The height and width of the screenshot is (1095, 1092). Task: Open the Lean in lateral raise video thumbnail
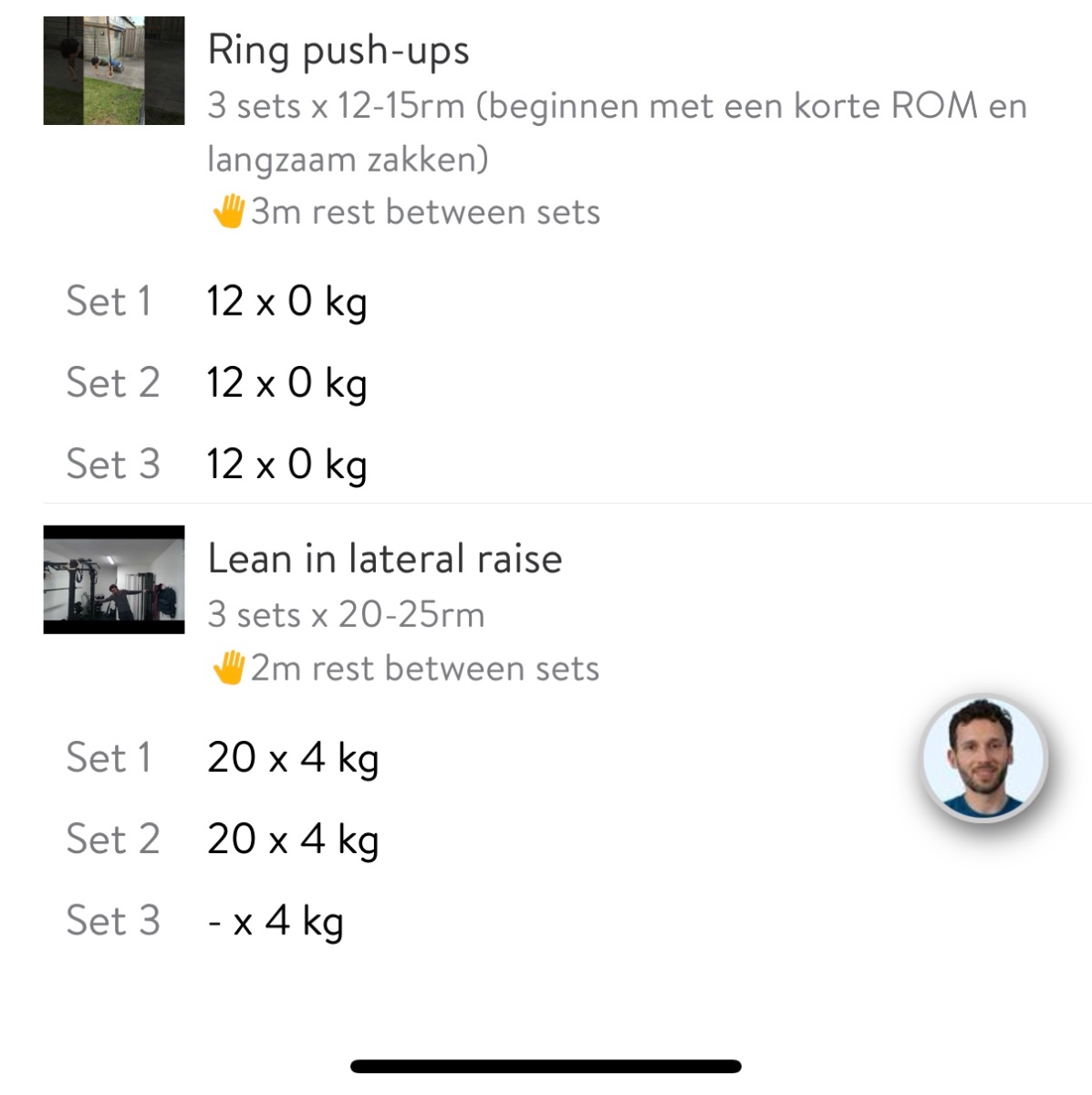[113, 579]
